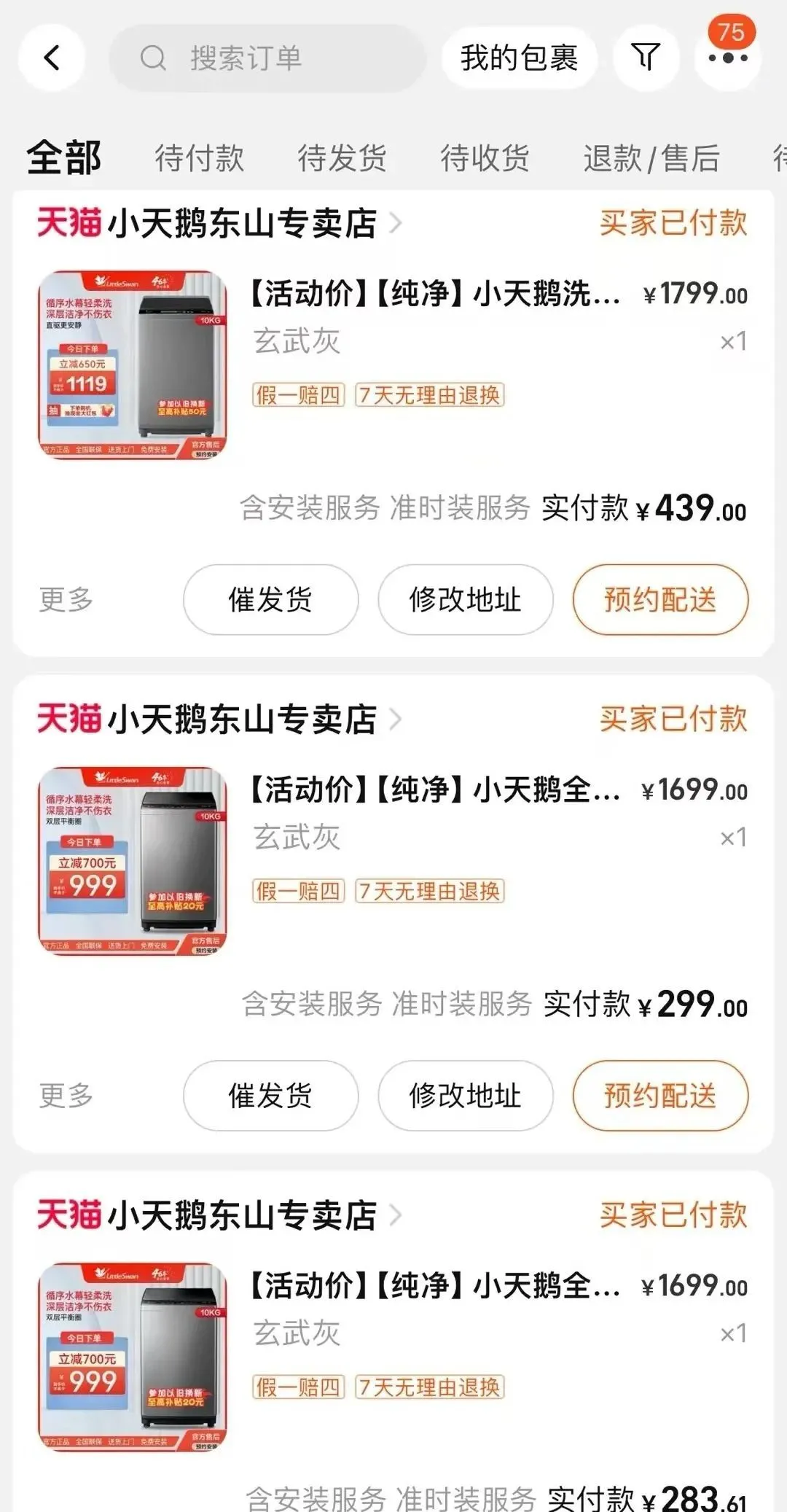Tap 修改地址 on the ¥439.00 order

465,599
